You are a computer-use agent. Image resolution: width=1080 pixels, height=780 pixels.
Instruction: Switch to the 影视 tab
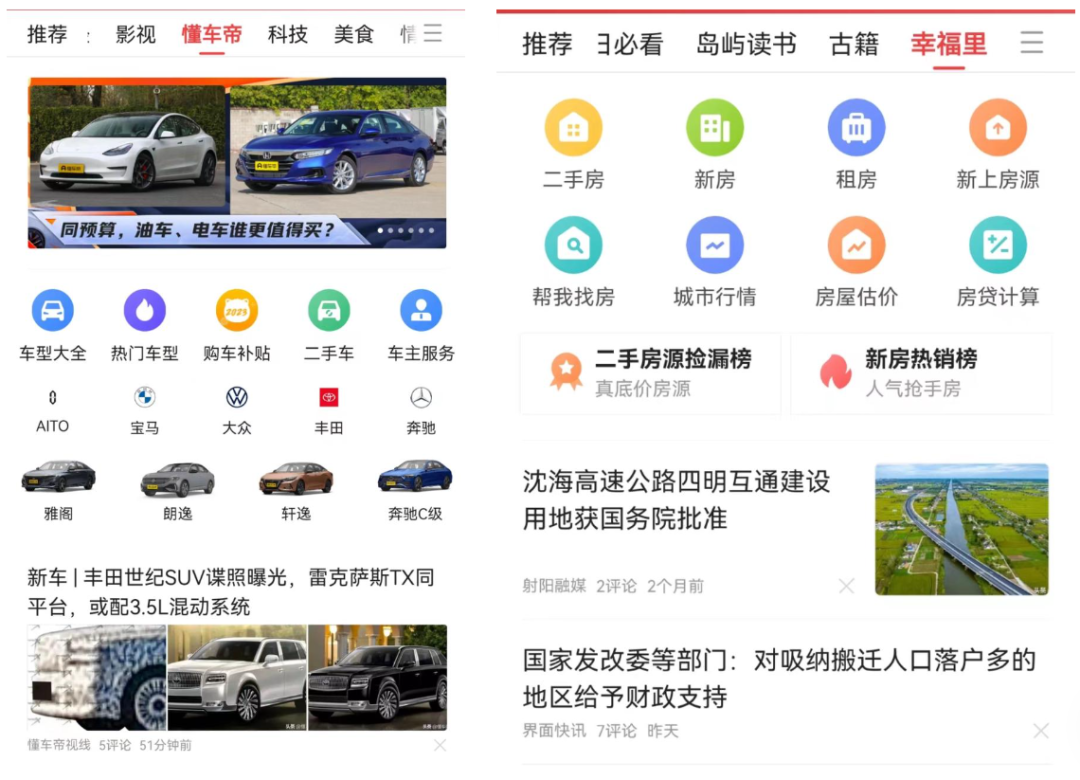point(136,35)
